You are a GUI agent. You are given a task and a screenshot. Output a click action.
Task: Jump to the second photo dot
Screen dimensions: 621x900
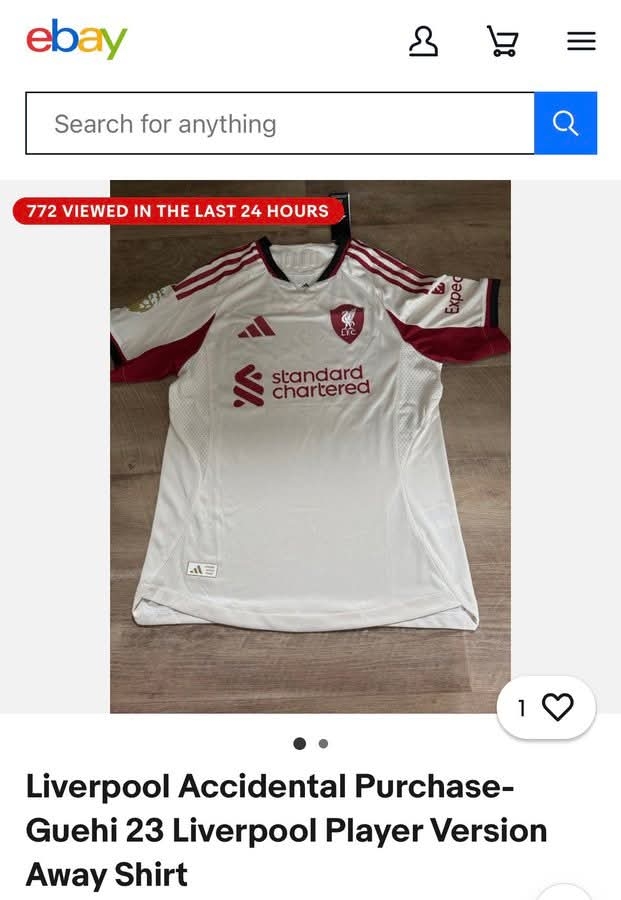coord(323,743)
